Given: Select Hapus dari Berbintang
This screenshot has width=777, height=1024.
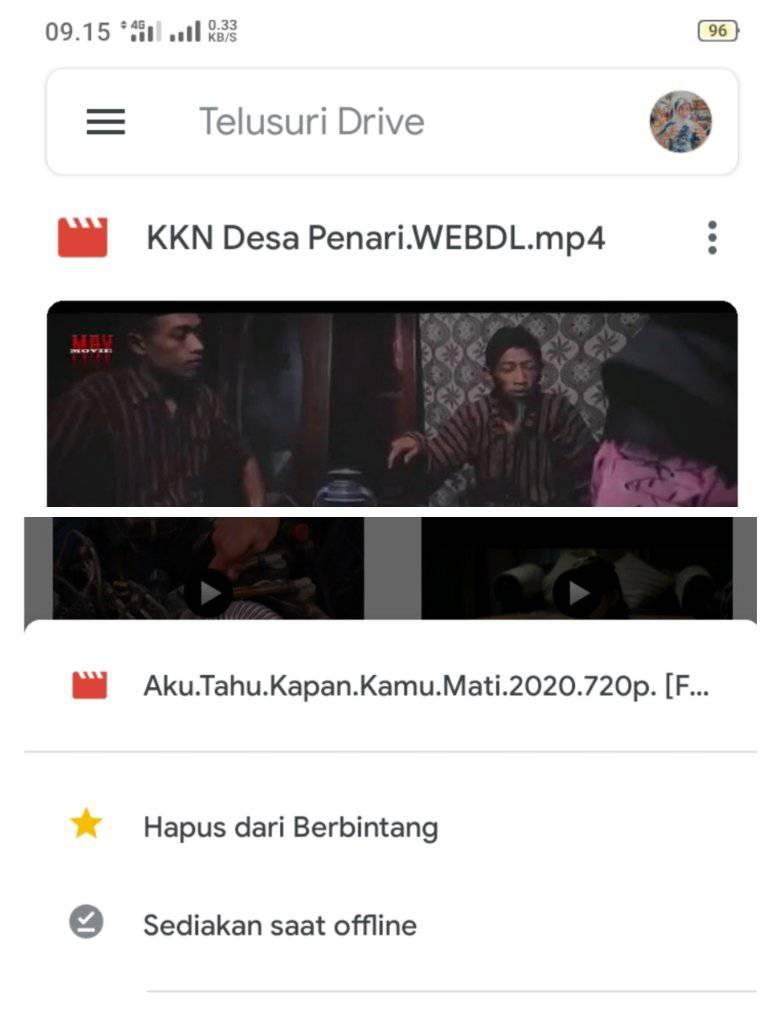Looking at the screenshot, I should click(390, 827).
